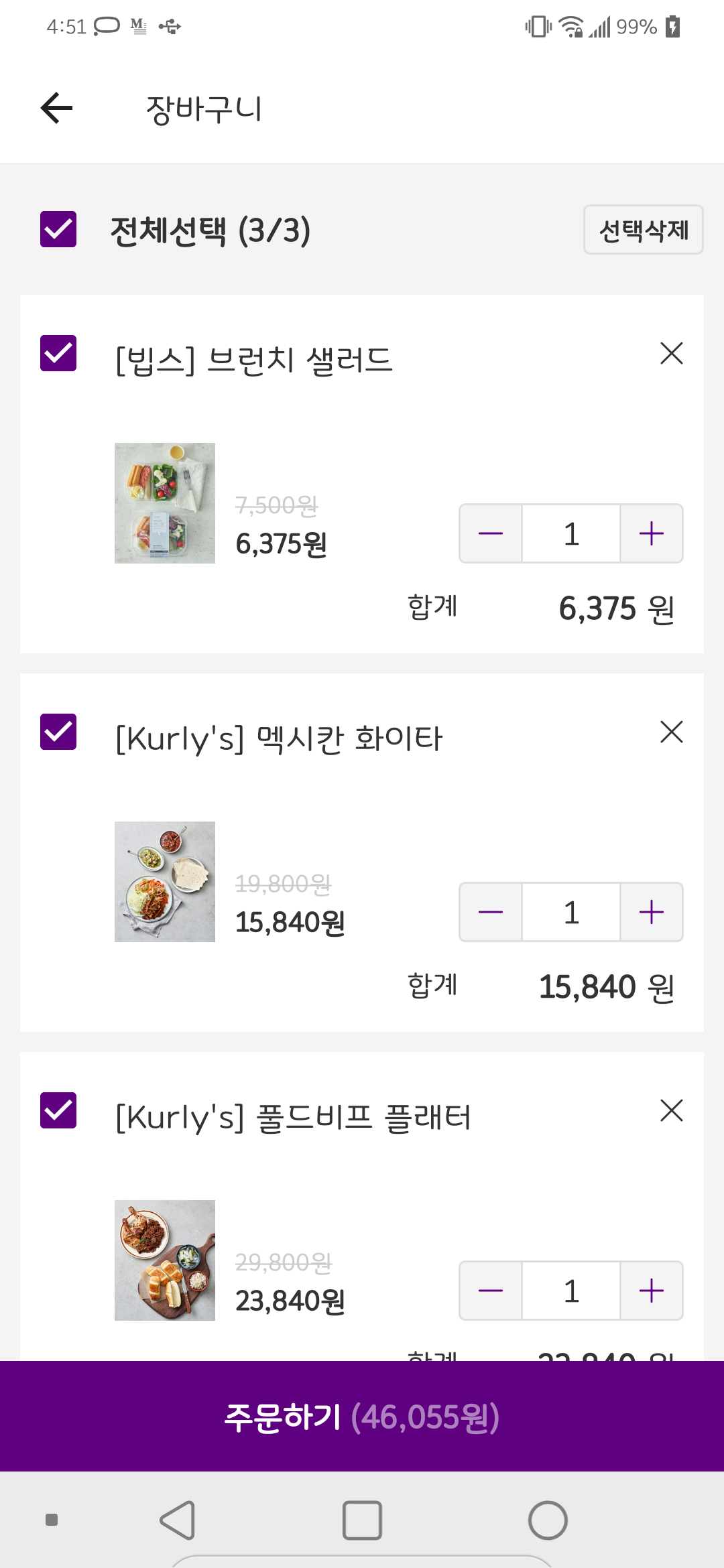The height and width of the screenshot is (1568, 724).
Task: Go back from the 장바구니 cart screen
Action: pos(57,109)
